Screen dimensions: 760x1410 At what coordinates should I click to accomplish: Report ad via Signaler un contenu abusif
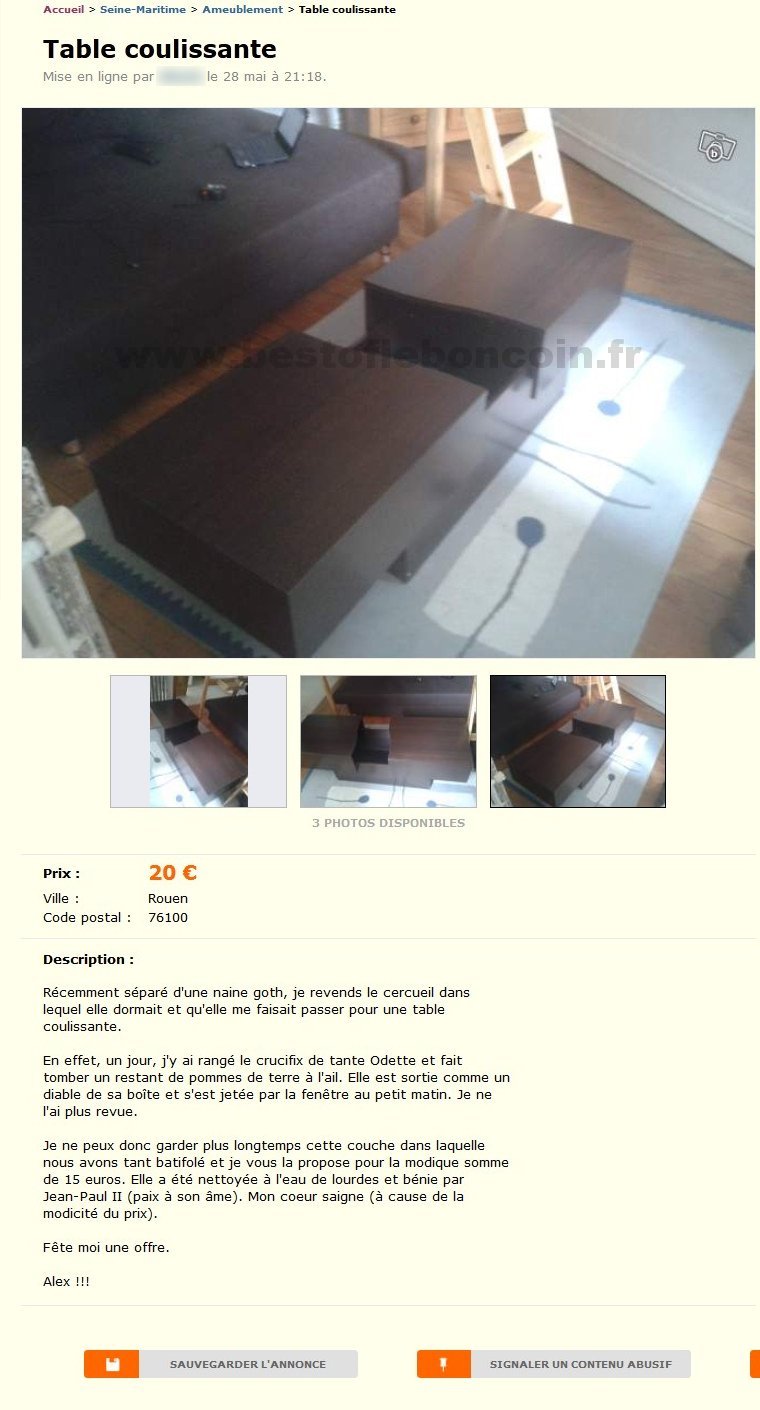point(554,1364)
